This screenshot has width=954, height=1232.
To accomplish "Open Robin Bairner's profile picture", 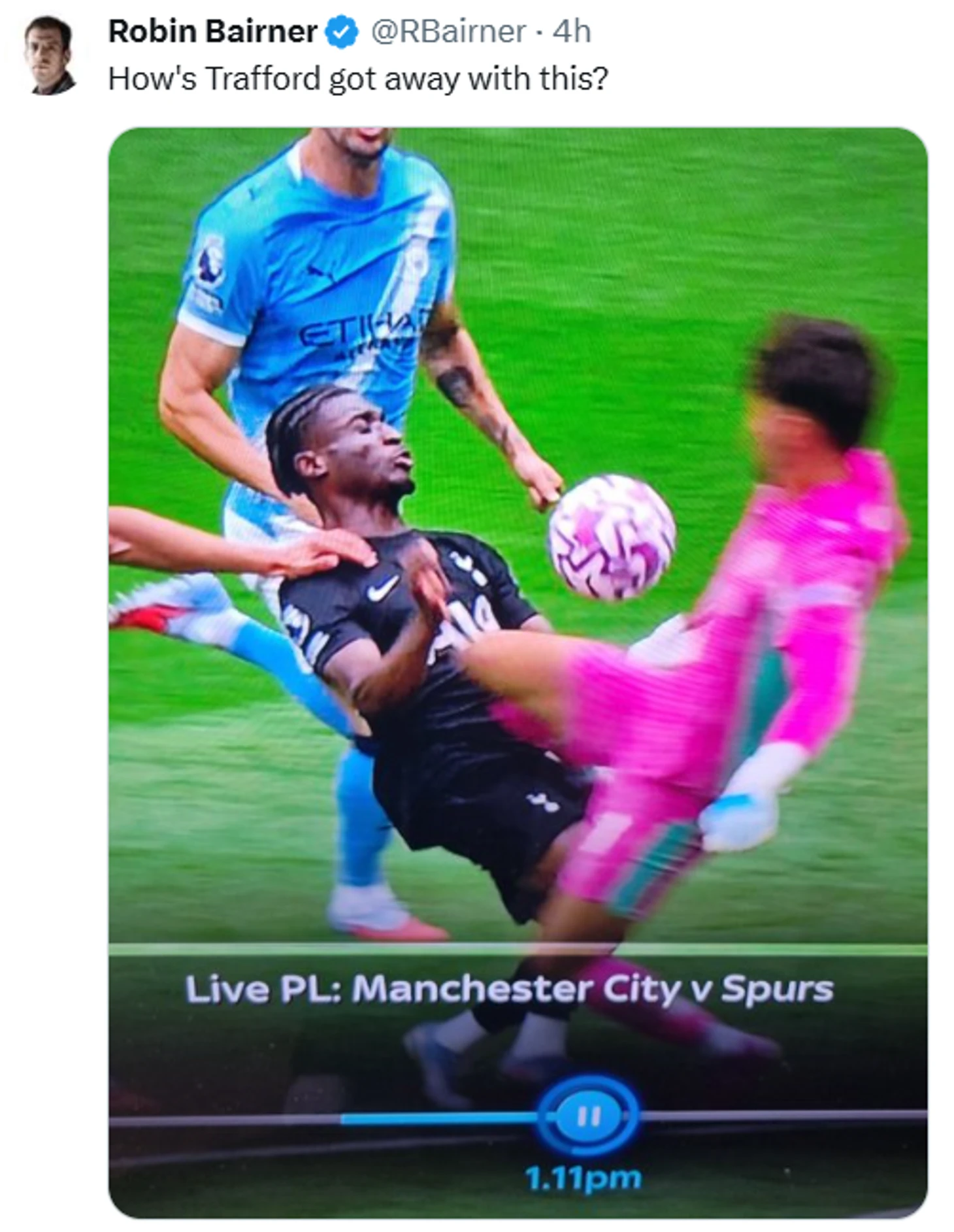I will coord(50,55).
